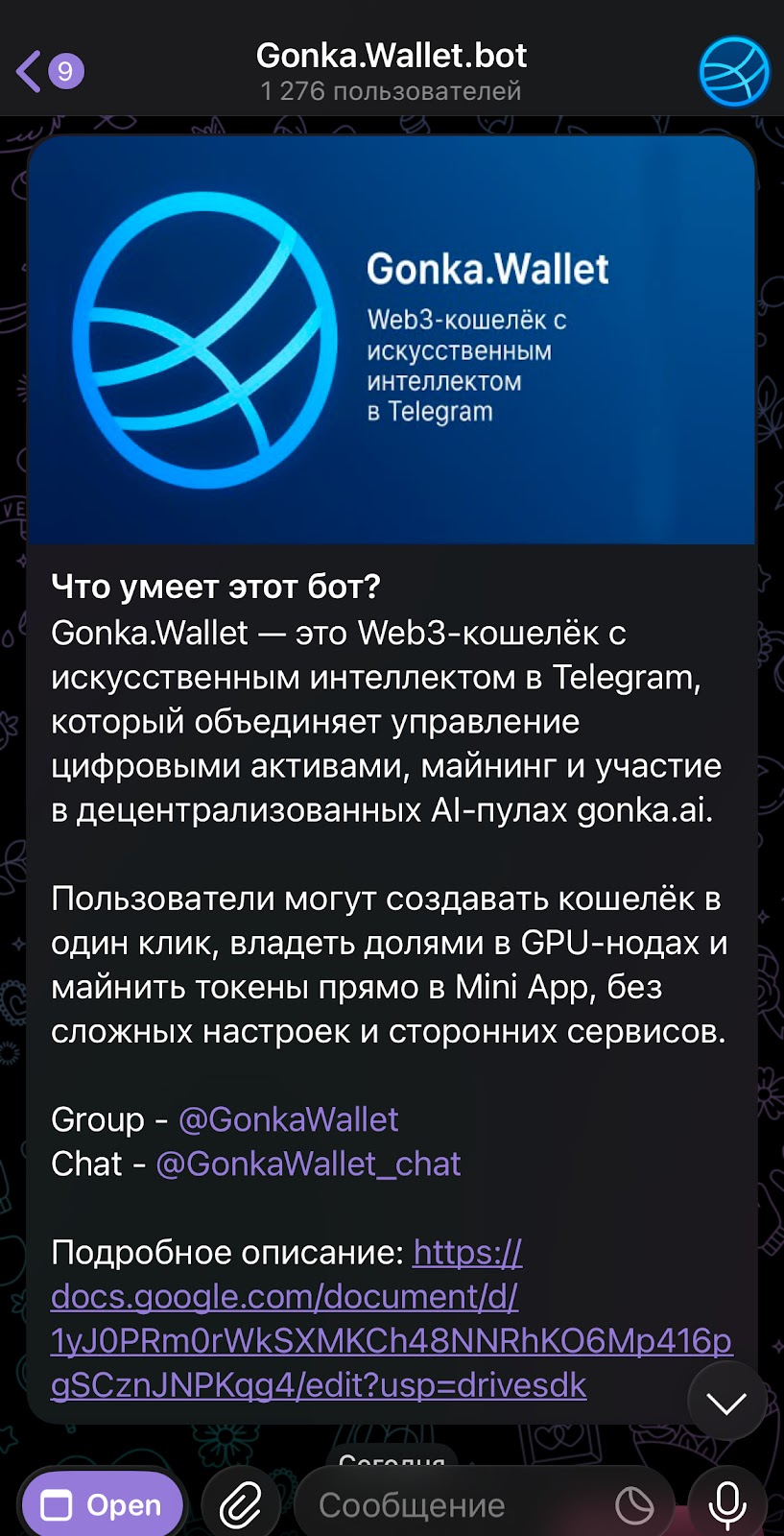Viewport: 784px width, 1536px height.
Task: Open the @GonkaWallet group link
Action: click(x=288, y=1119)
